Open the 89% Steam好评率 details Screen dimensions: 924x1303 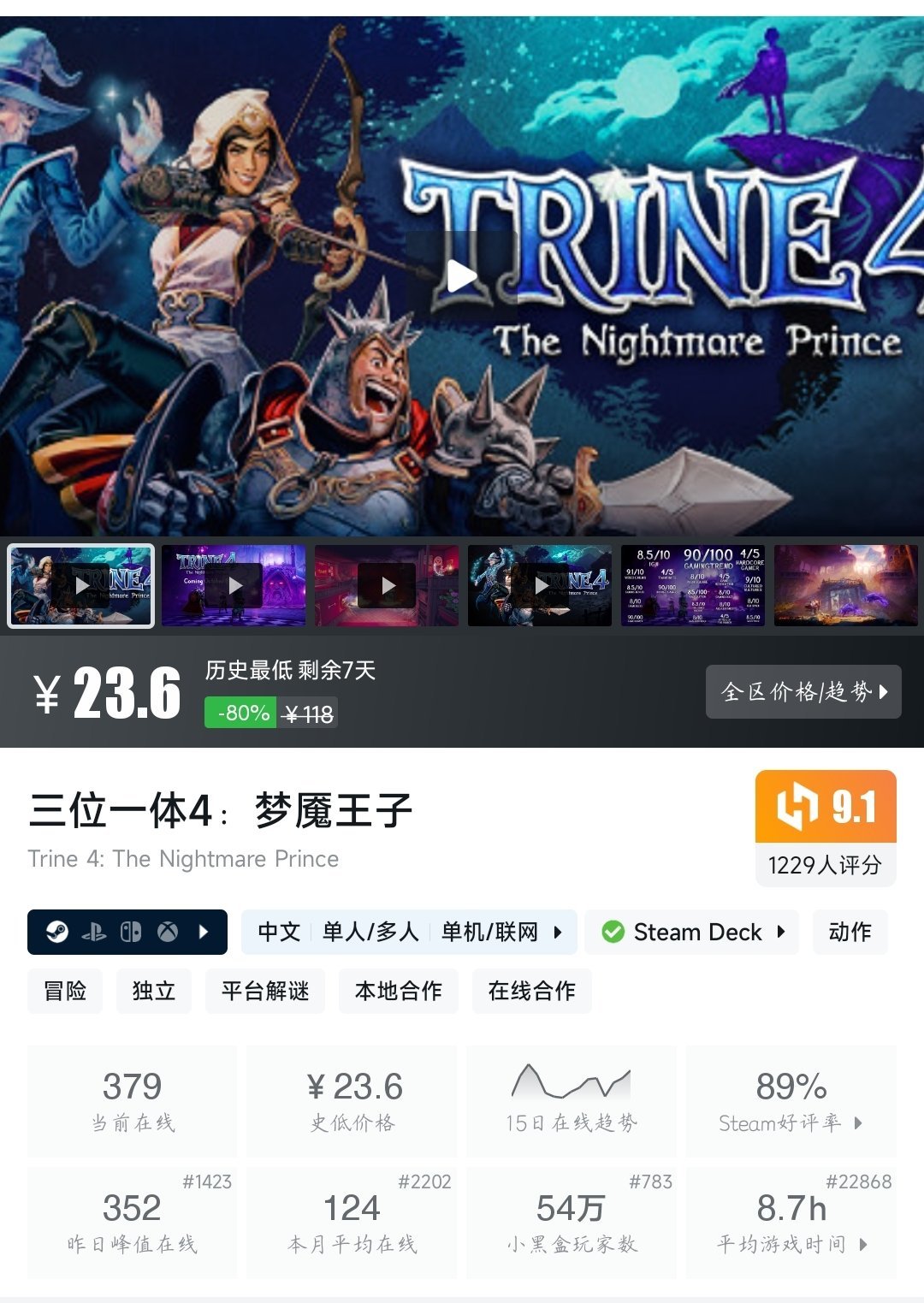pos(791,1102)
